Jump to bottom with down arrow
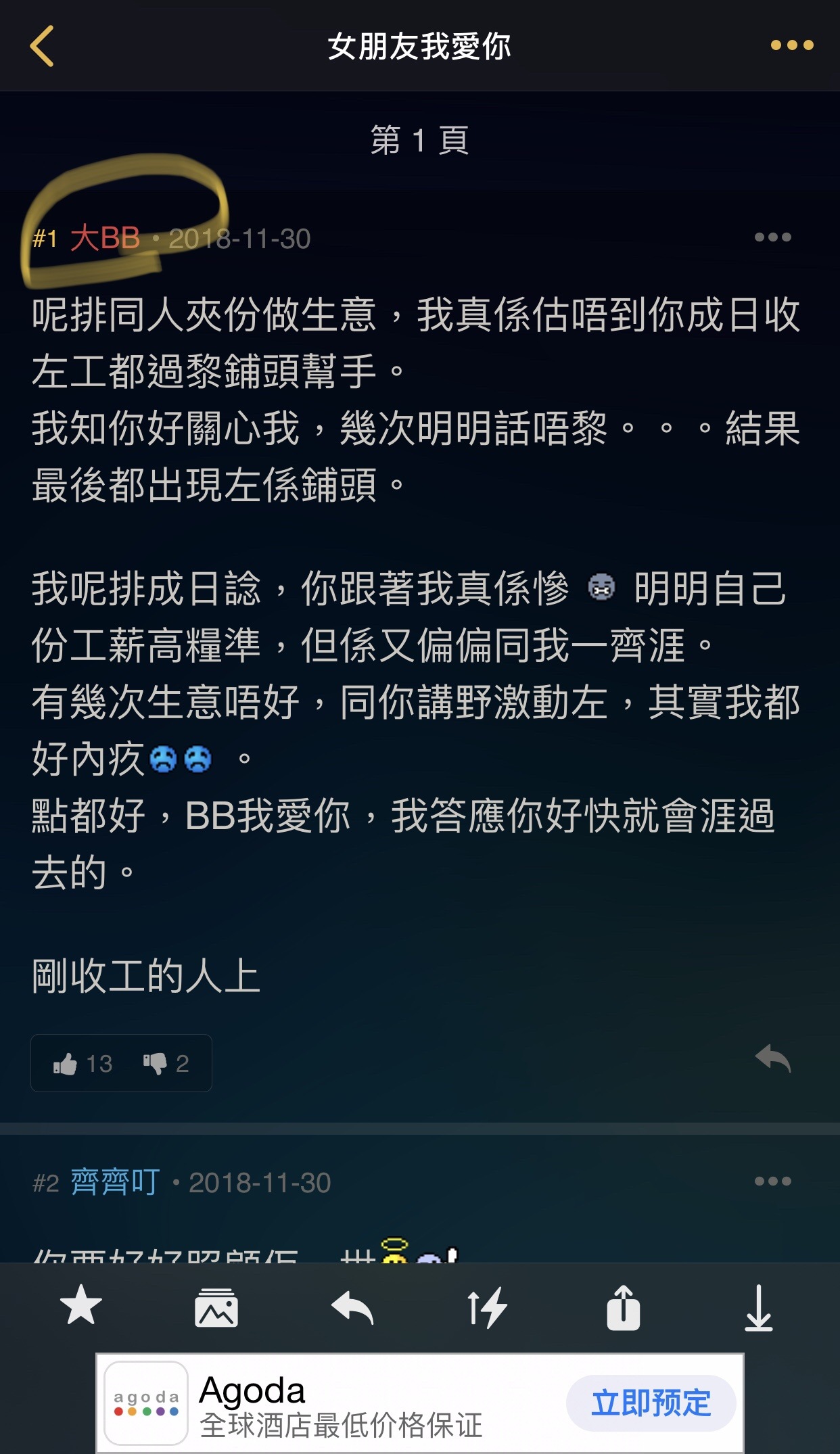The image size is (840, 1454). 759,1307
